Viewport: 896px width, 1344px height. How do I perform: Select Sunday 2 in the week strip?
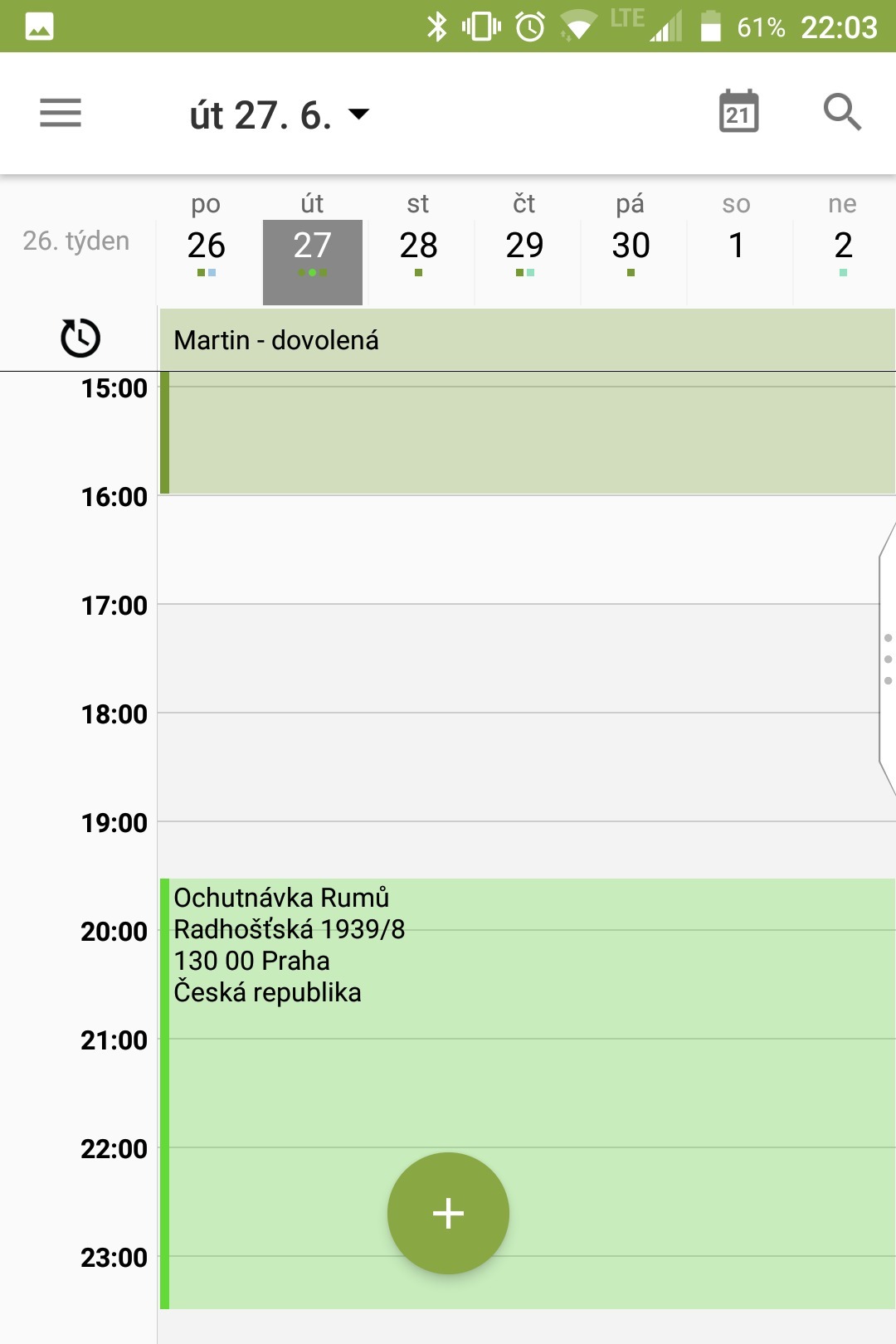(843, 246)
